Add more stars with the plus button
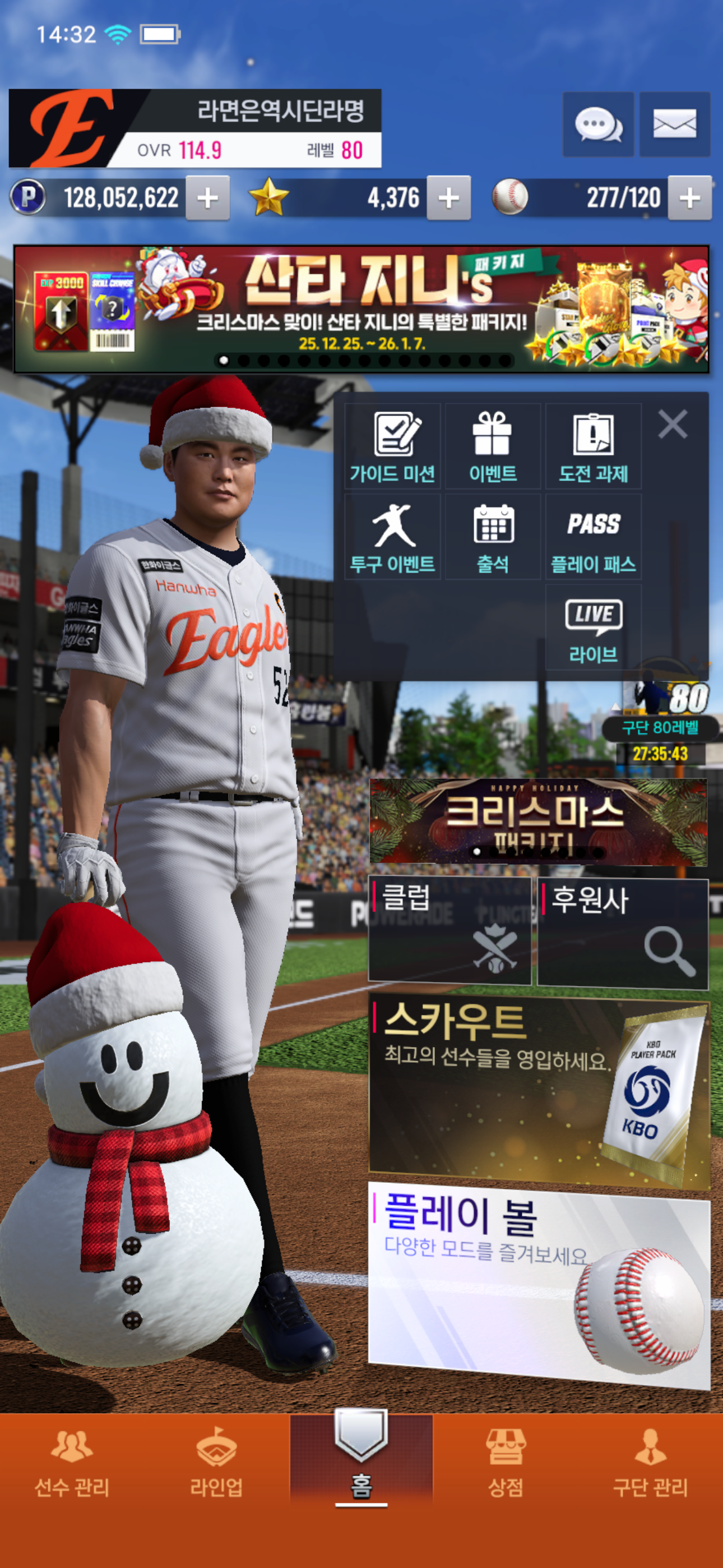Screen dimensions: 723x1568 (448, 198)
